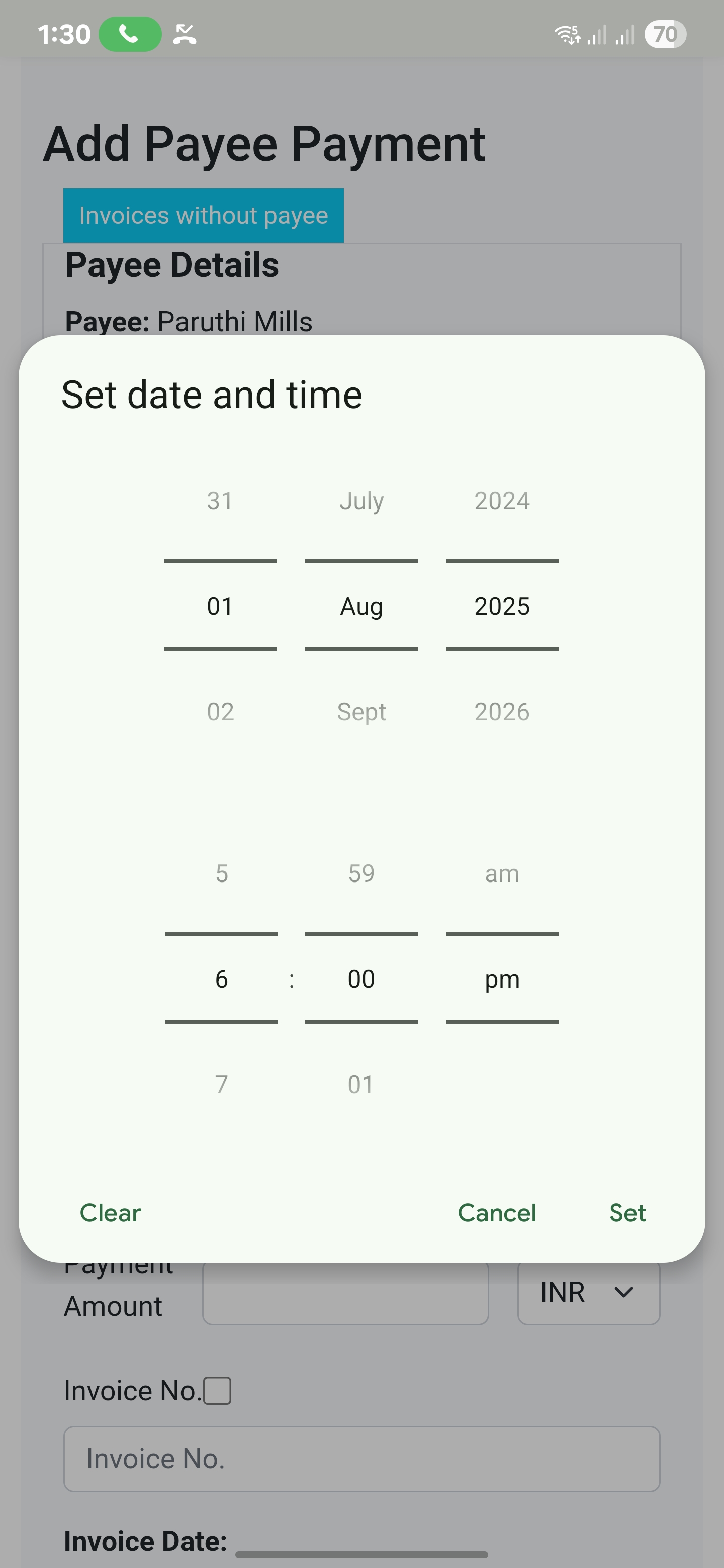Edit the selected day 01 field
This screenshot has height=1568, width=724.
(x=220, y=606)
